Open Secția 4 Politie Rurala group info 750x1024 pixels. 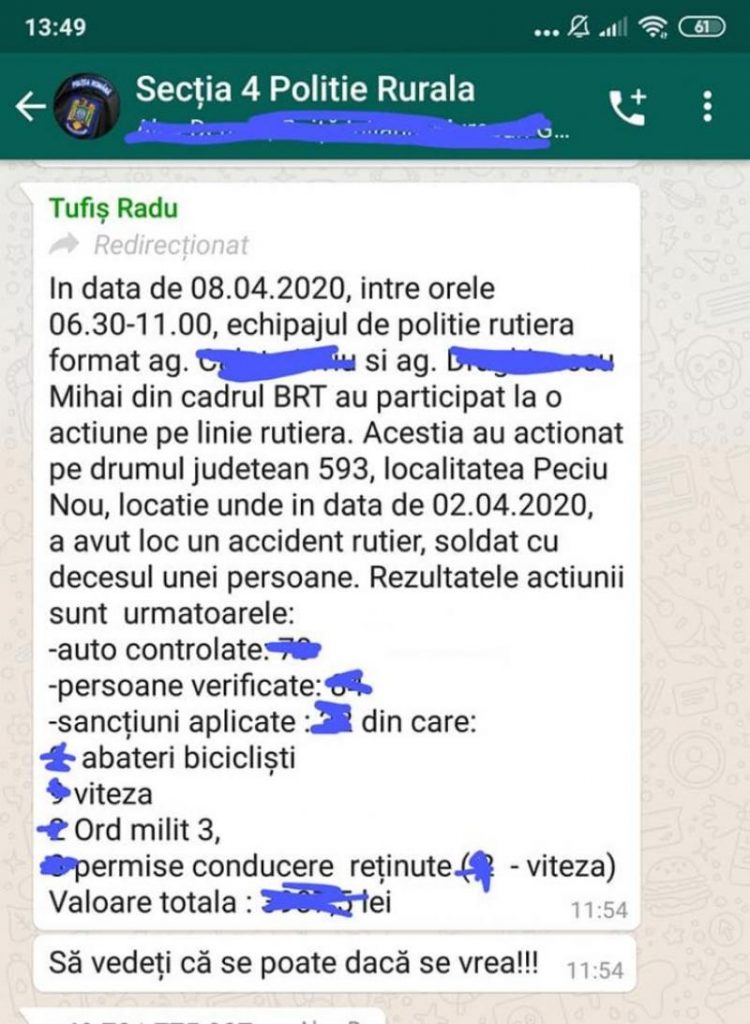pyautogui.click(x=305, y=90)
